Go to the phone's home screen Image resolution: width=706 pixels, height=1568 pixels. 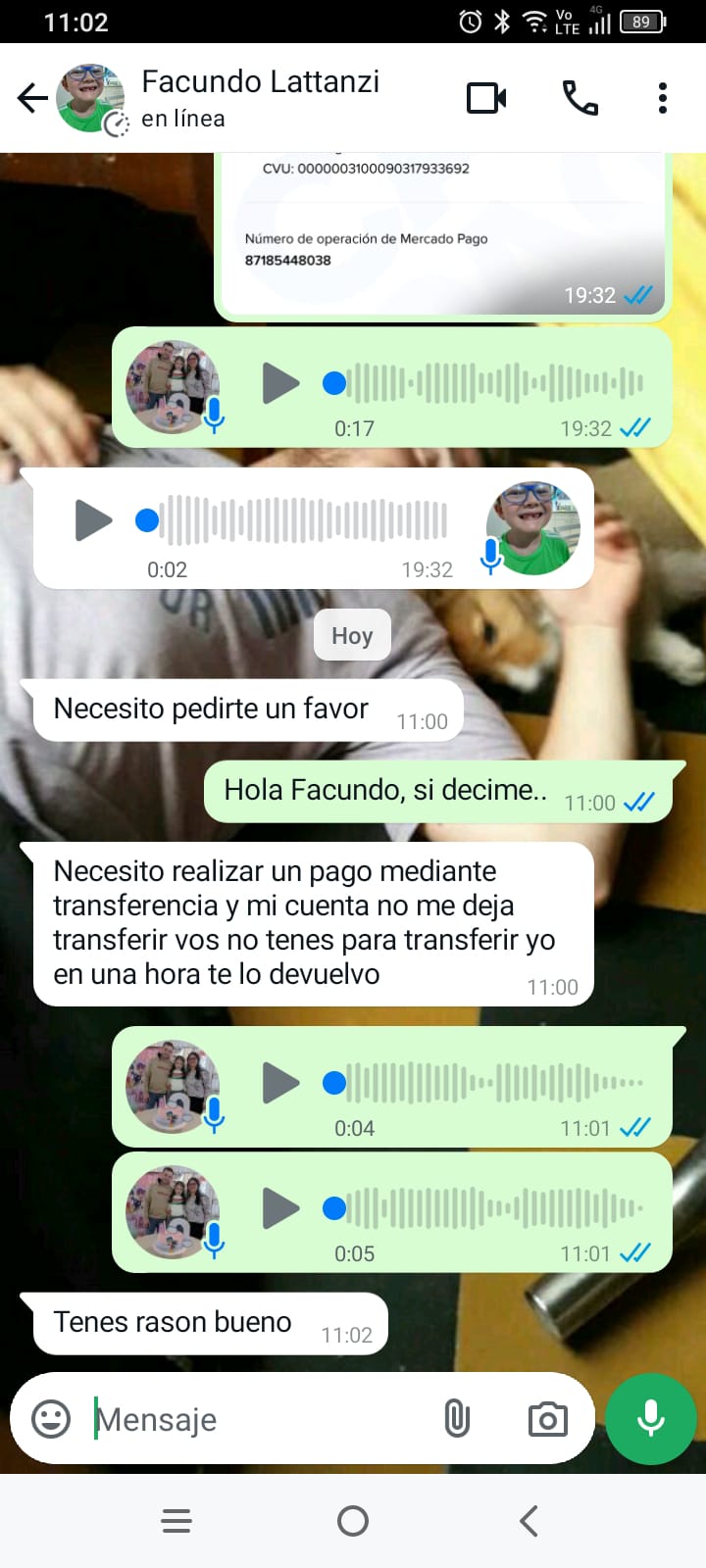click(x=353, y=1521)
